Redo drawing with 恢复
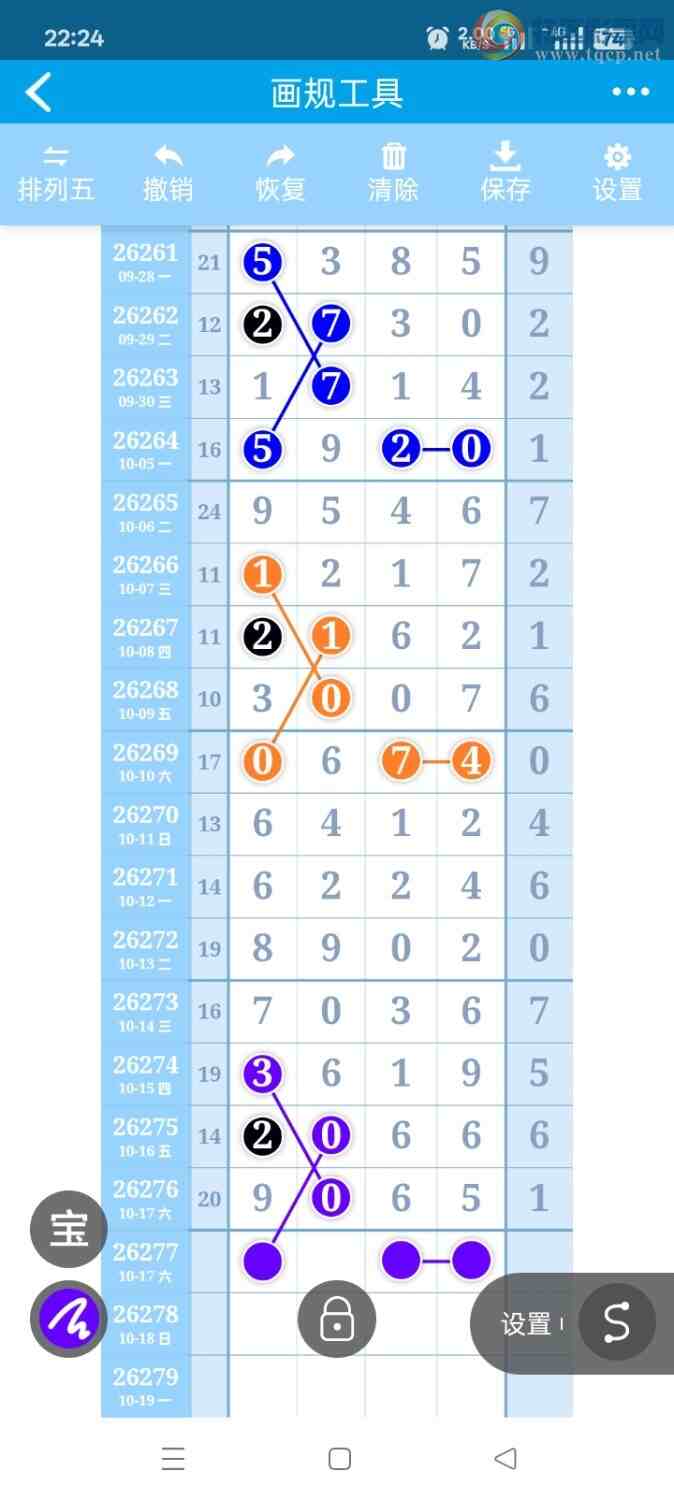Viewport: 674px width, 1500px height. tap(280, 173)
